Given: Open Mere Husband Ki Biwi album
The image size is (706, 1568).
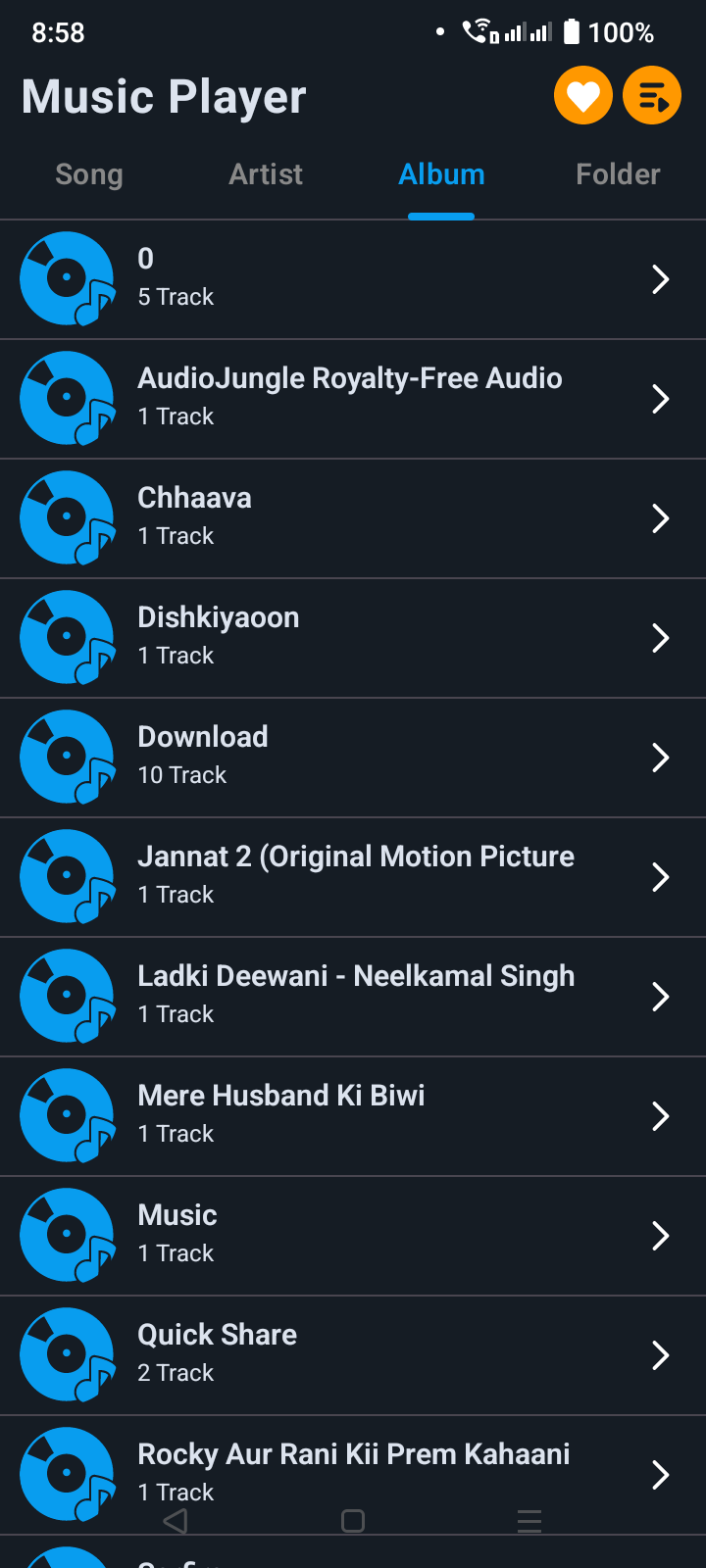Looking at the screenshot, I should [353, 1116].
